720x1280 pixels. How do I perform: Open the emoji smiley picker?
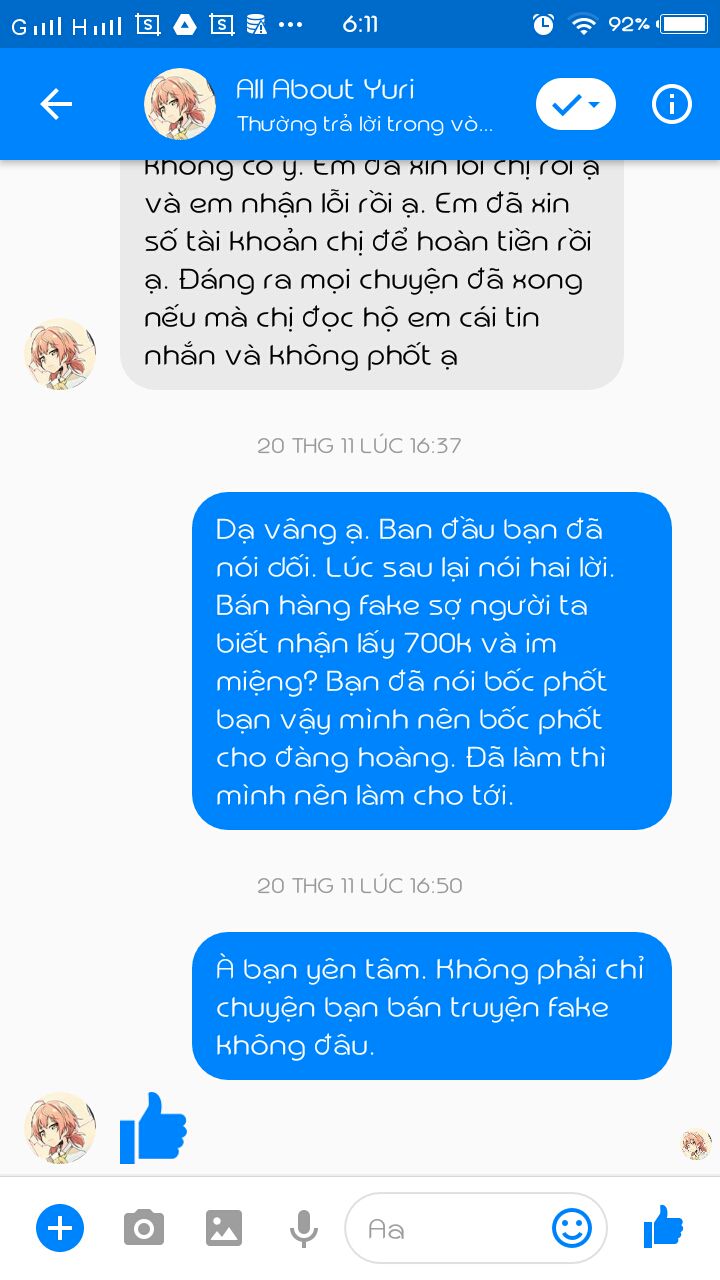pos(572,1228)
